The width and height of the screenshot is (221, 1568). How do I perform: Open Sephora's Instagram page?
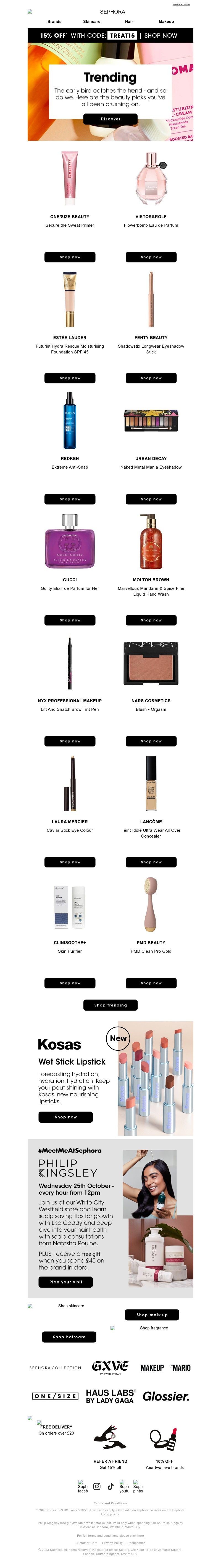click(96, 1486)
